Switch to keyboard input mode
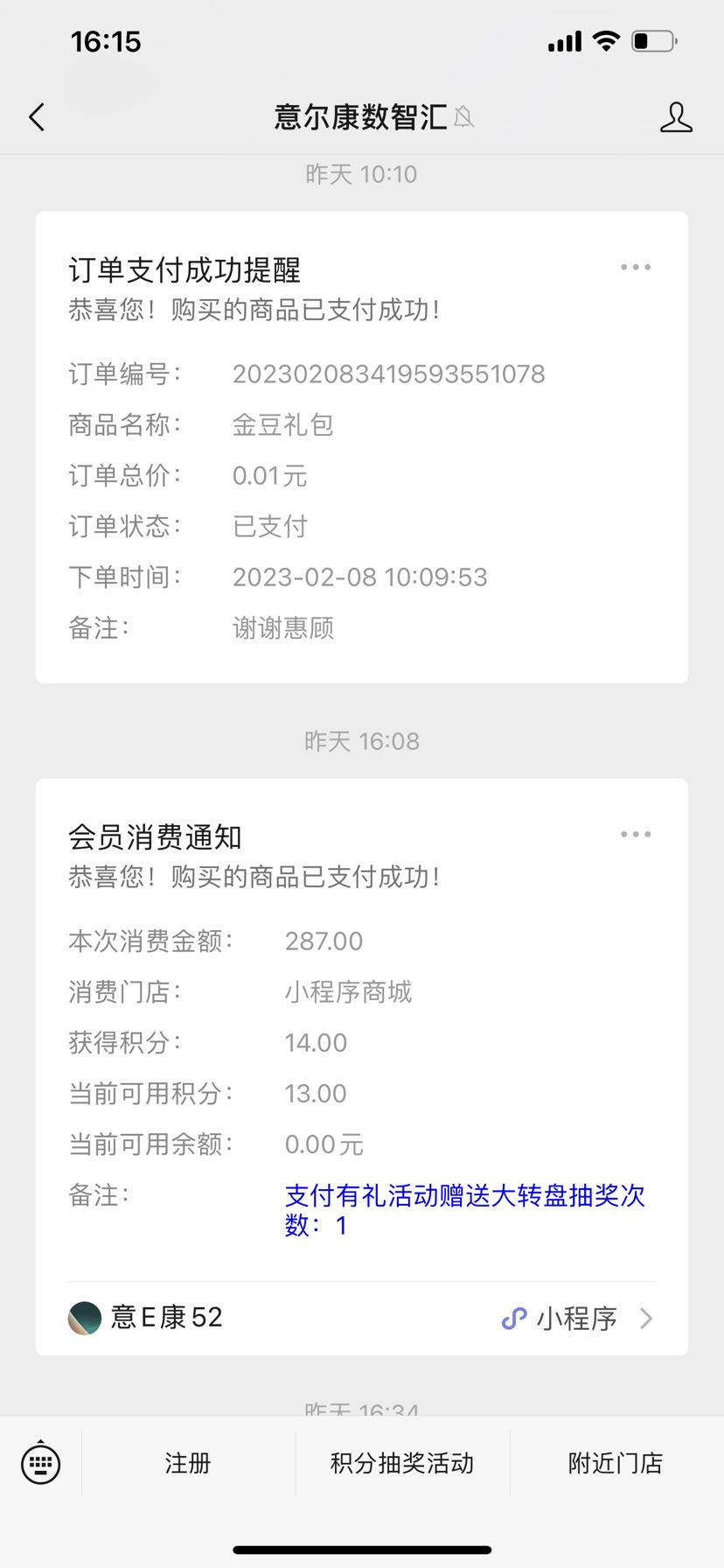 [41, 1462]
